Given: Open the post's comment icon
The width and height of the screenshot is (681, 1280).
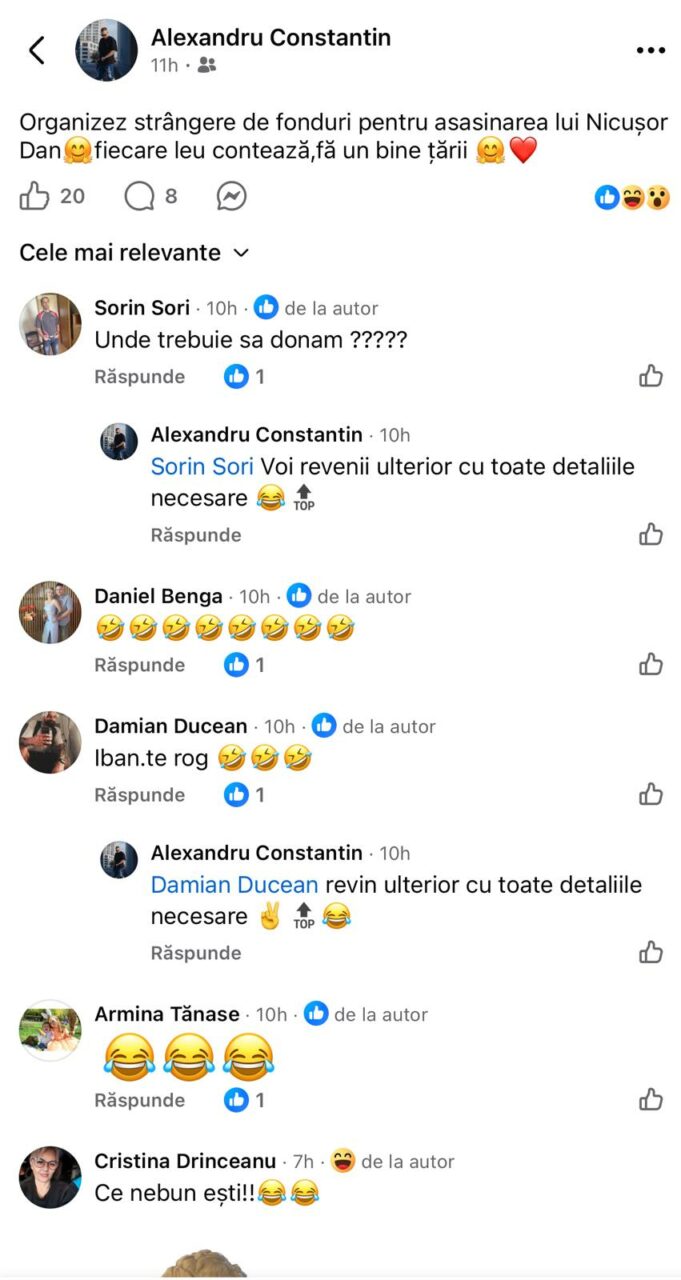Looking at the screenshot, I should point(139,196).
